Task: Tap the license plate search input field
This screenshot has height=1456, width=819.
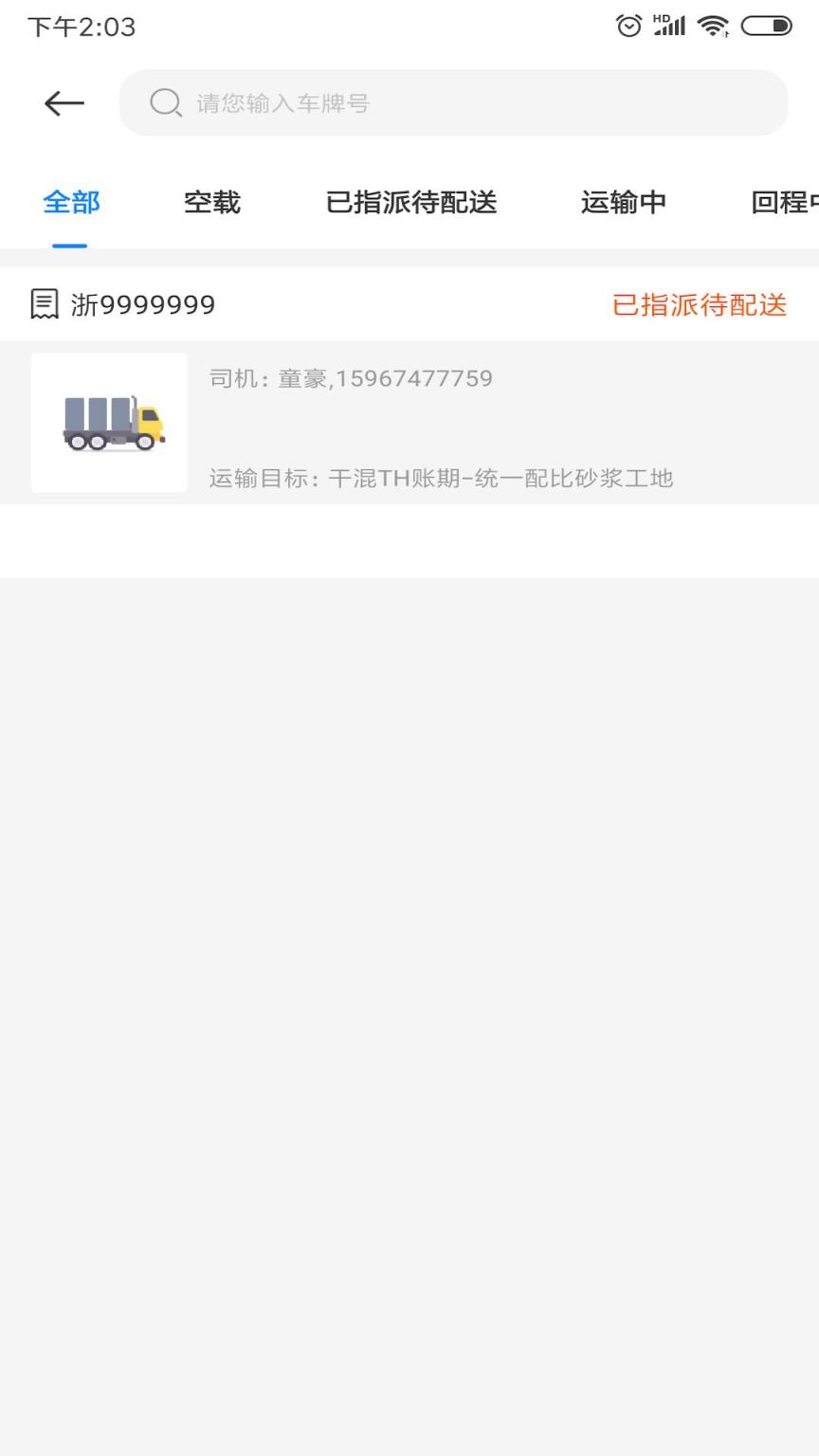Action: (452, 102)
